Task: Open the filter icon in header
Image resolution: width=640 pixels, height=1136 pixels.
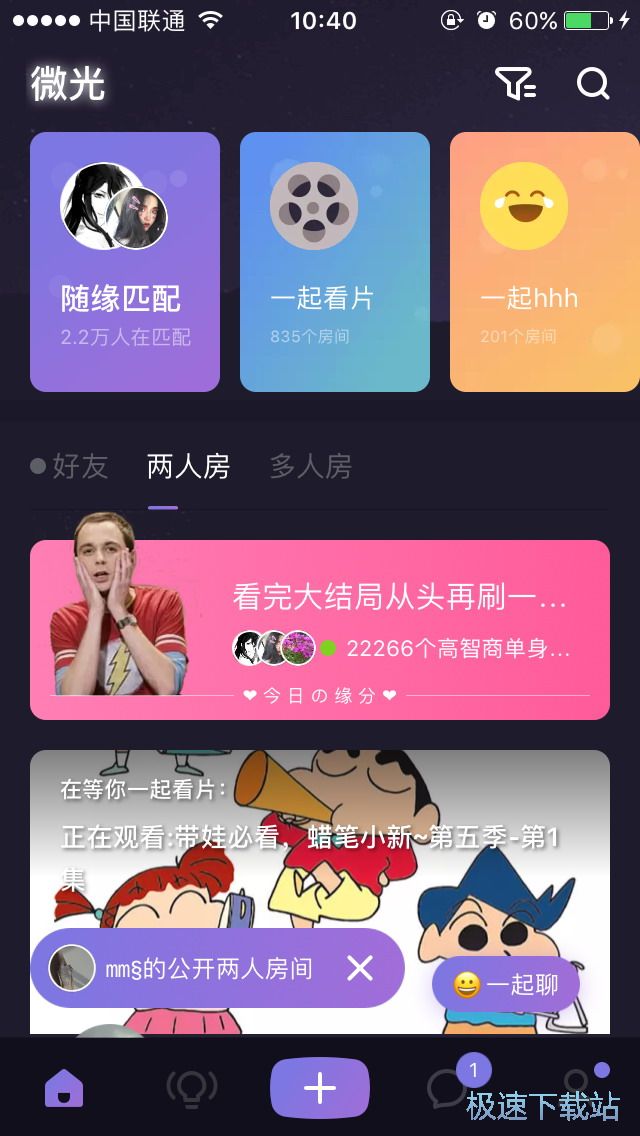Action: 516,85
